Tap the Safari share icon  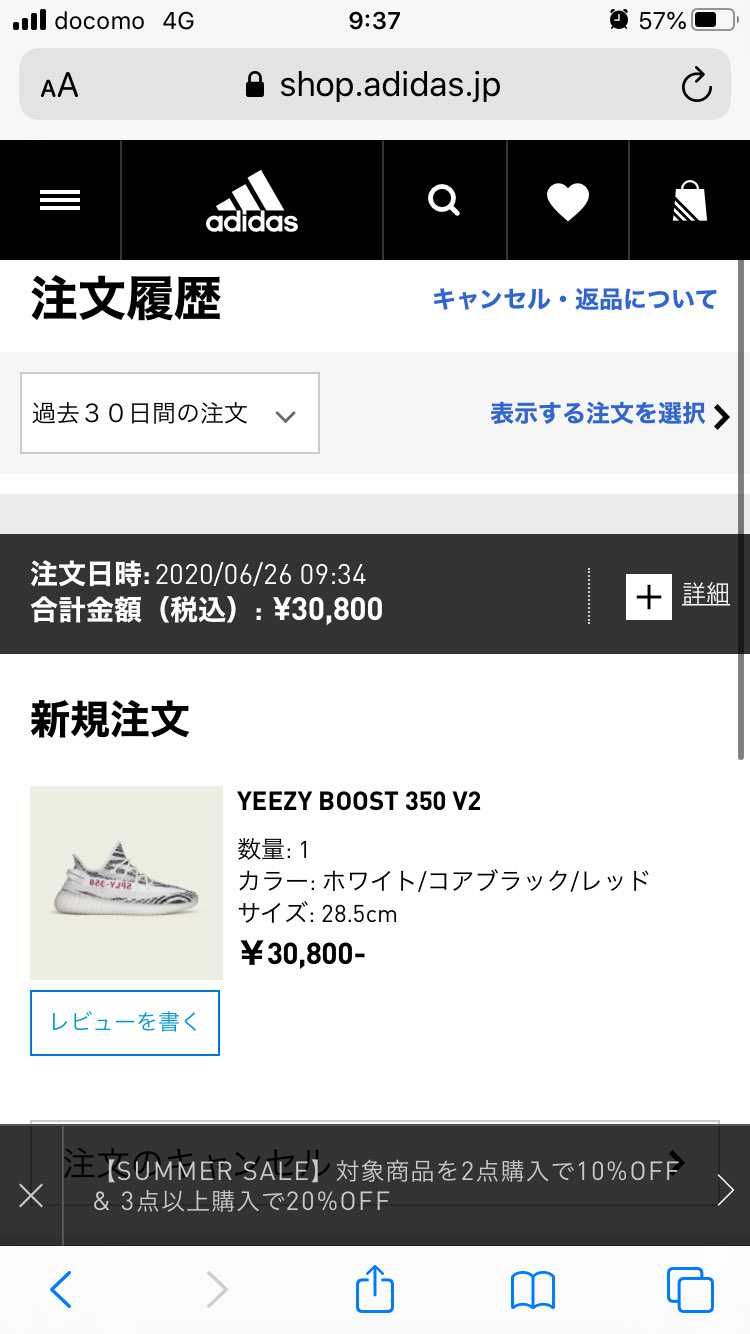(374, 1290)
